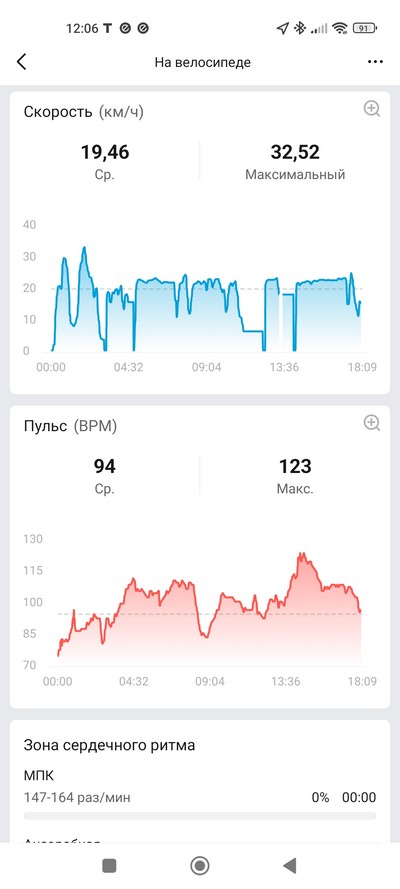The image size is (400, 889).
Task: Open the three-dot overflow menu
Action: pyautogui.click(x=375, y=62)
